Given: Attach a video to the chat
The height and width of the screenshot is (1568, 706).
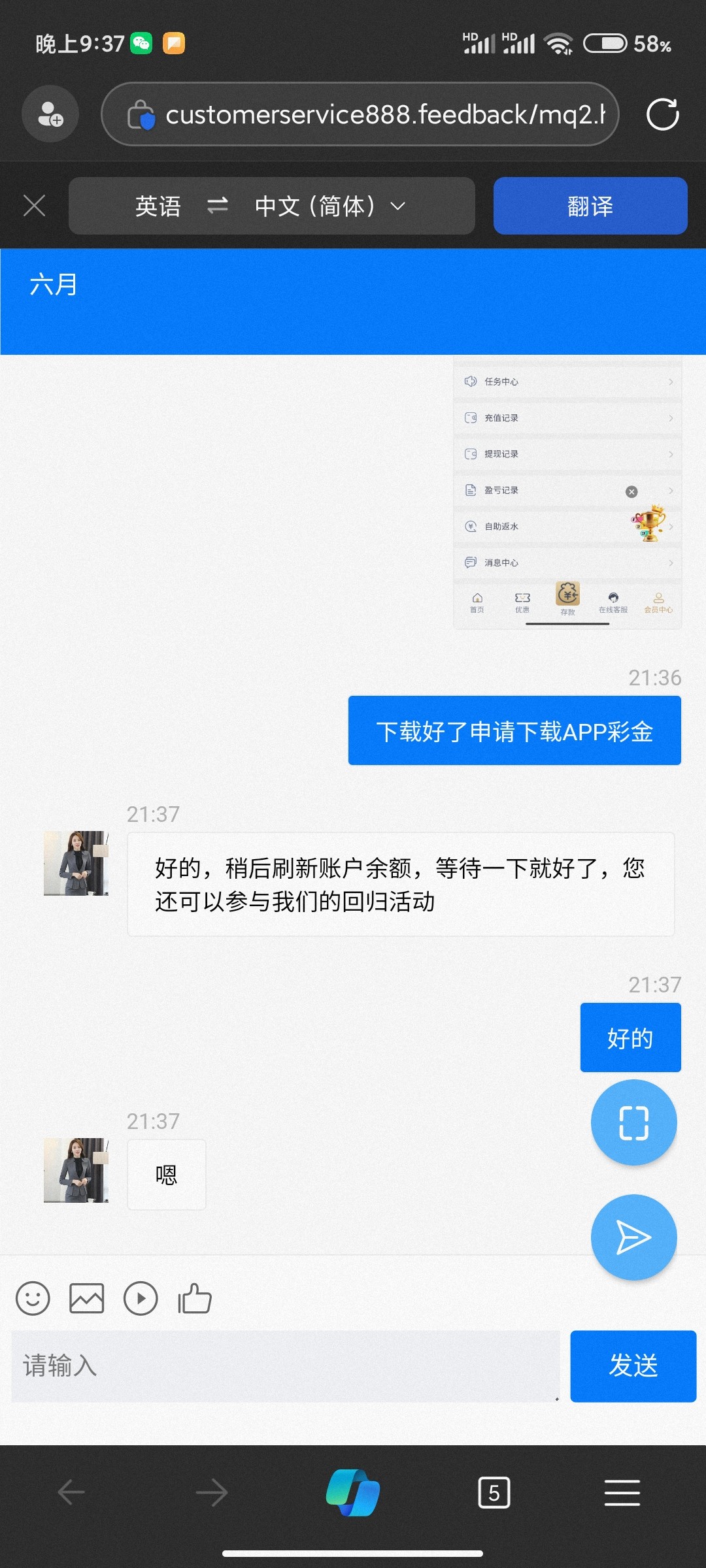Looking at the screenshot, I should (x=141, y=1298).
